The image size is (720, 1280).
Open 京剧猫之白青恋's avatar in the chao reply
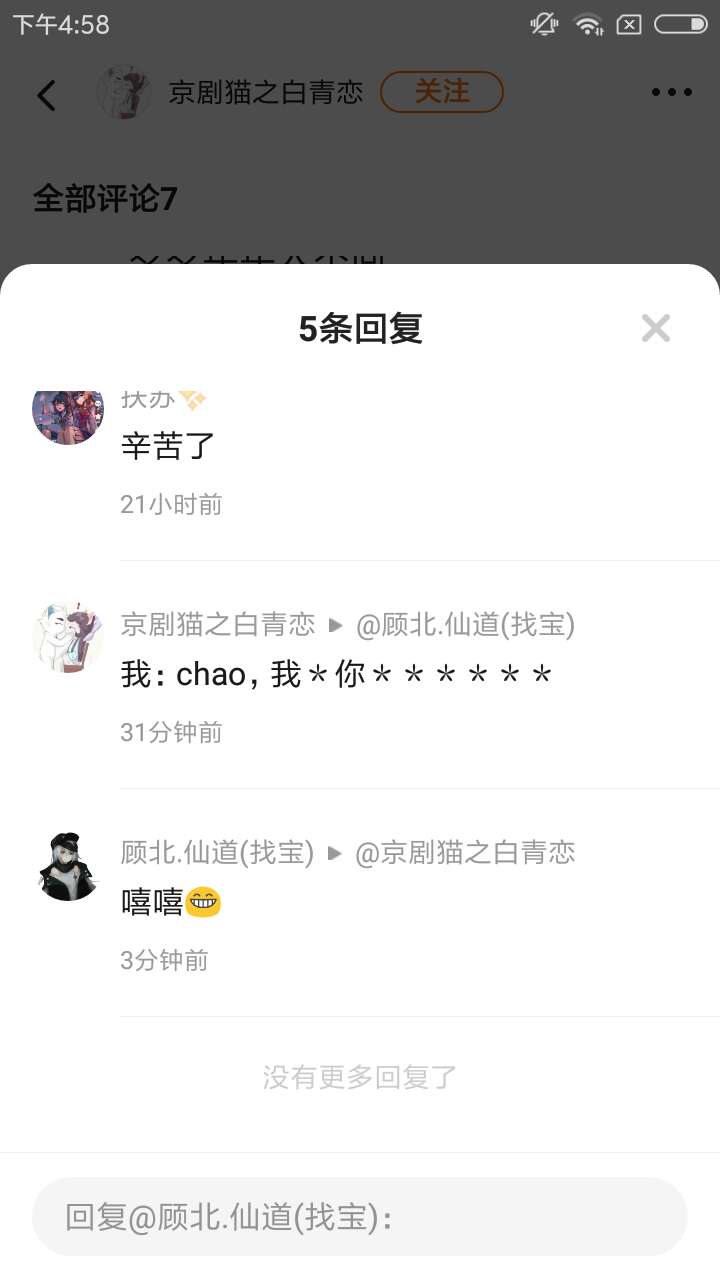coord(68,637)
